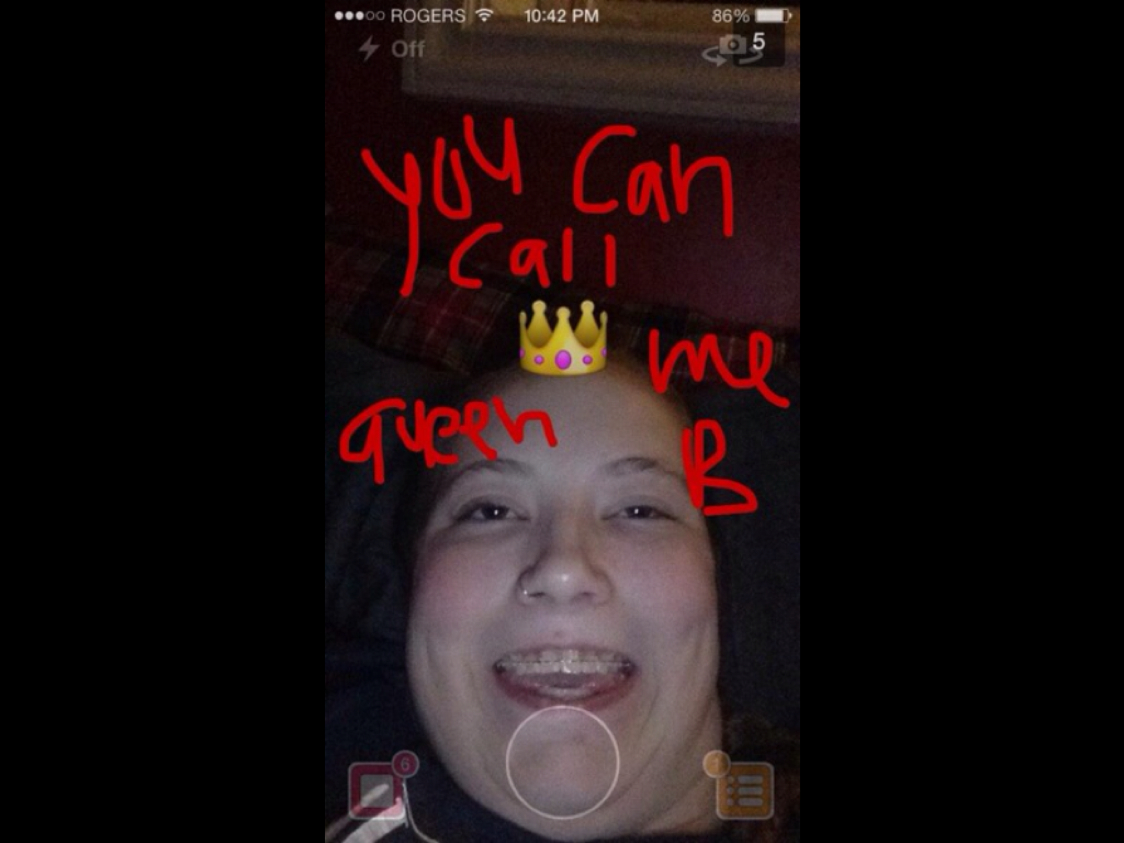Toggle the flash Off icon

pyautogui.click(x=390, y=48)
